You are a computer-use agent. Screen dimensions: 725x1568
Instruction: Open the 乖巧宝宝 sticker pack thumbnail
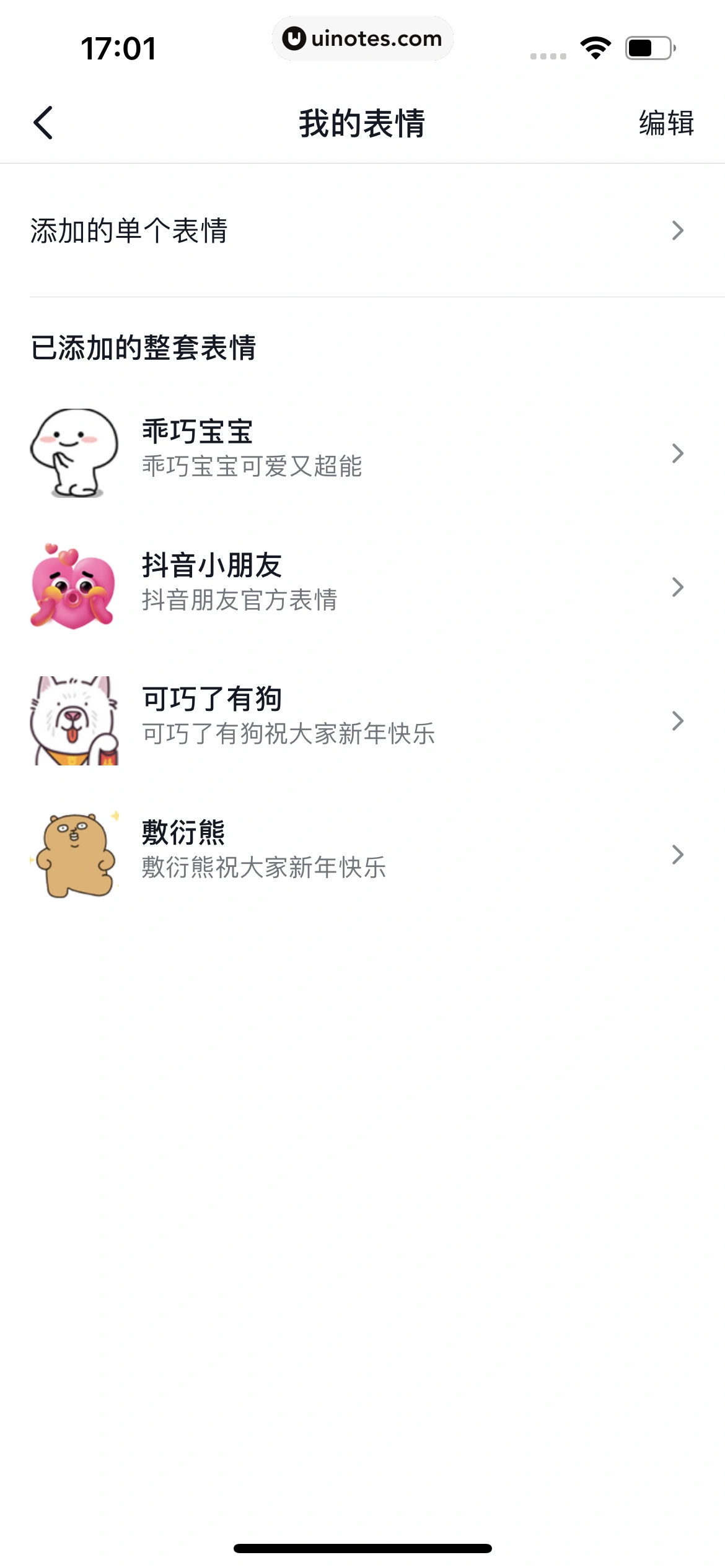(76, 453)
